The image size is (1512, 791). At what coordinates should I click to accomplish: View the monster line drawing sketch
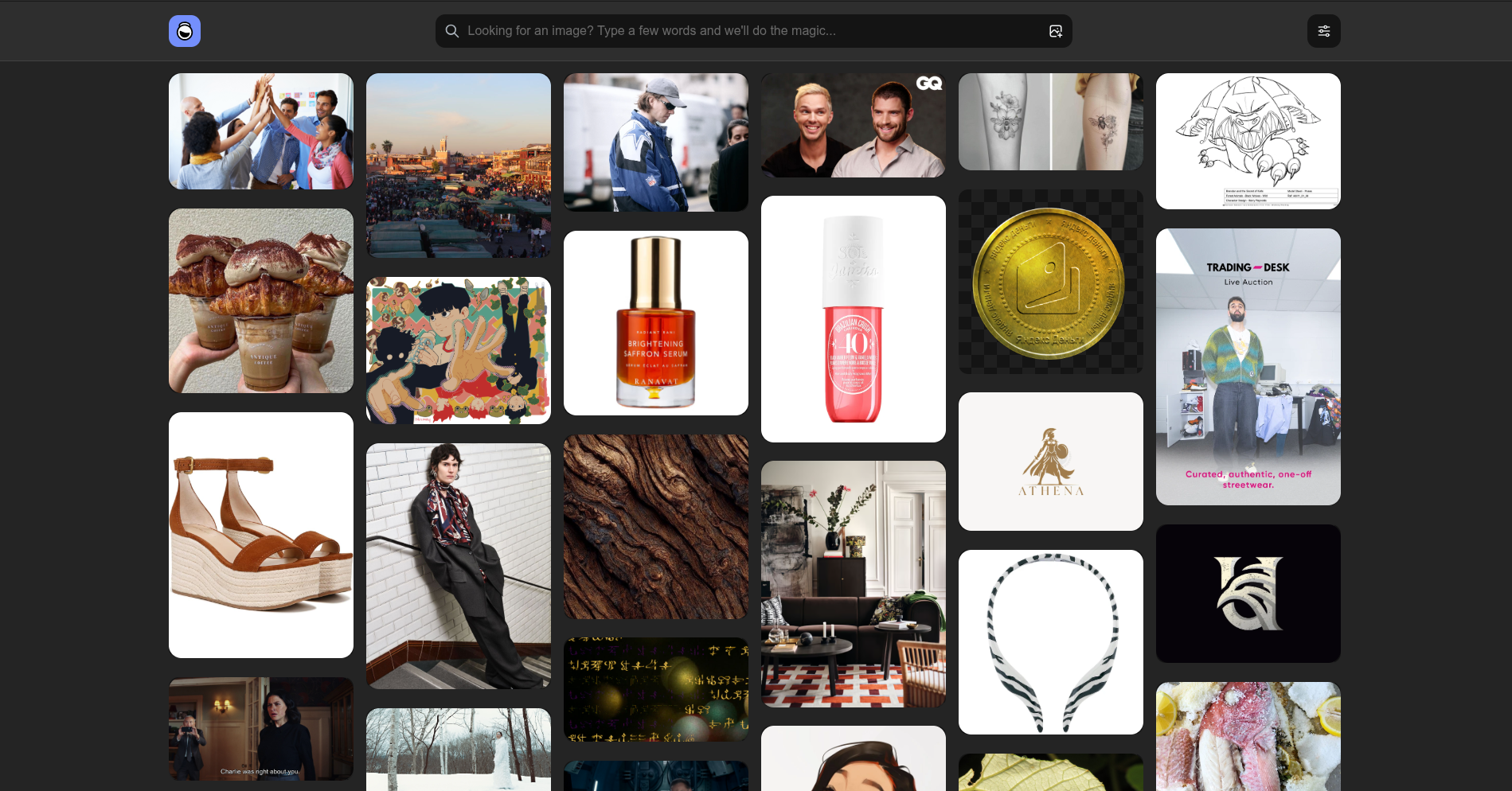click(1248, 142)
